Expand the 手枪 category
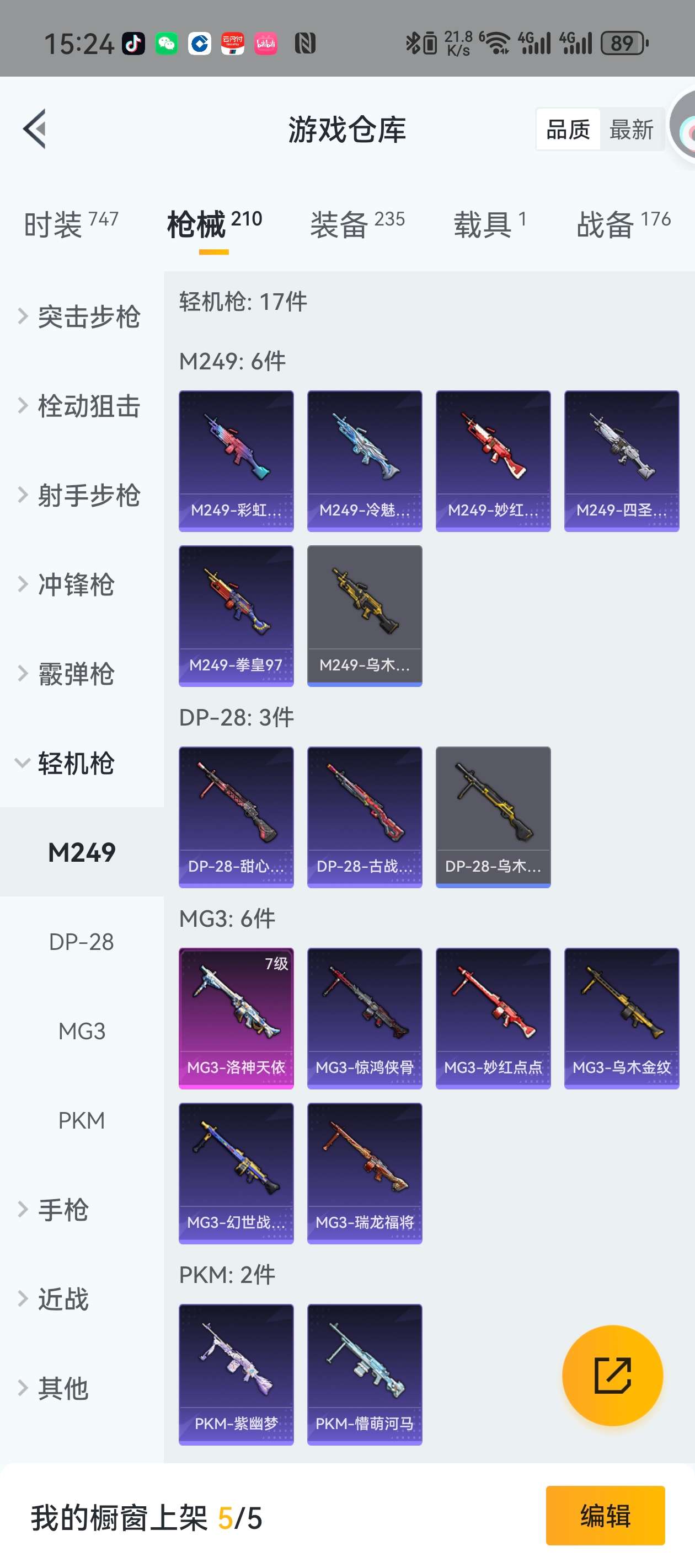Screen dimensions: 695x1568 point(63,1210)
